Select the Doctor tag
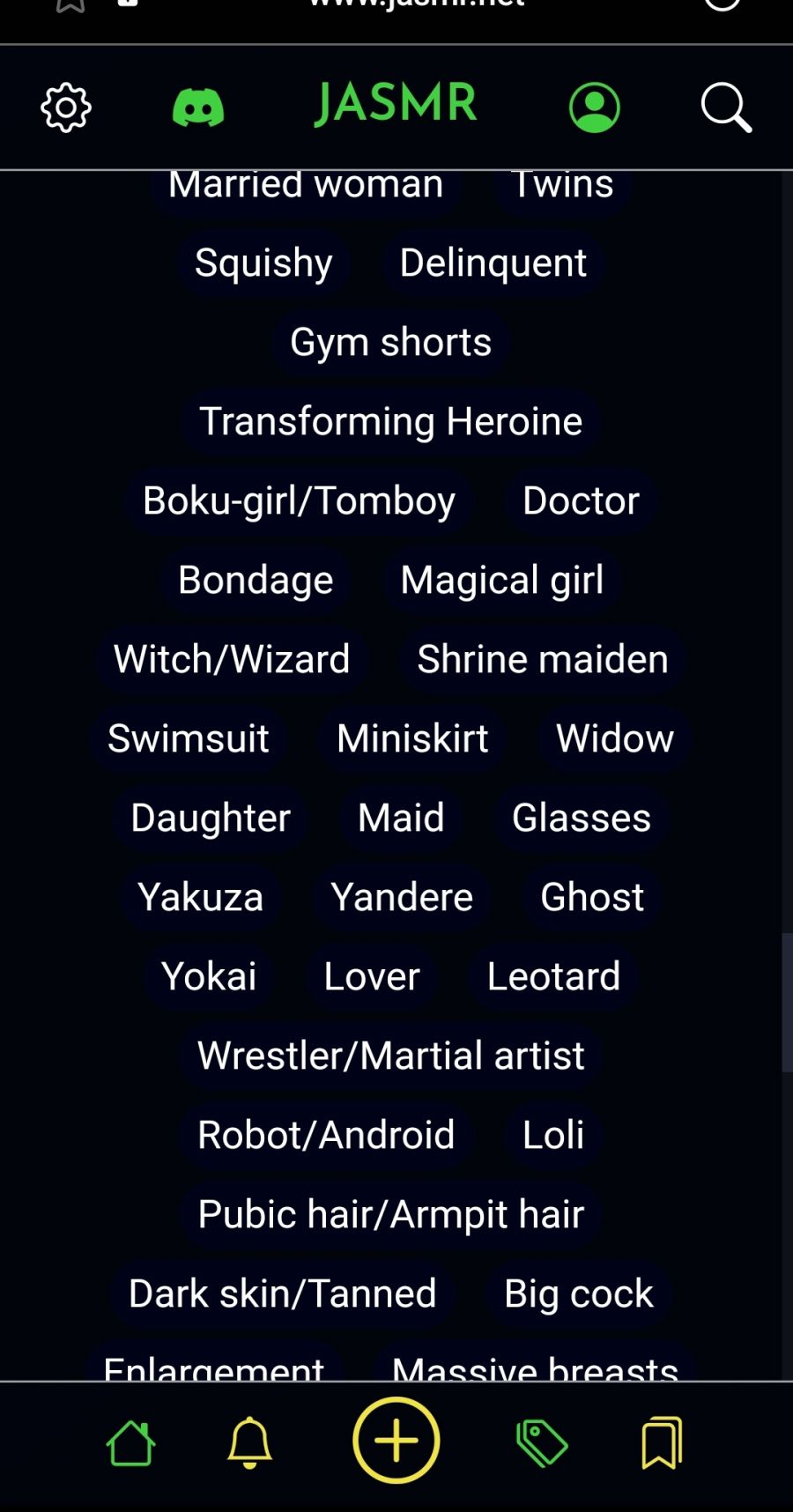Image resolution: width=793 pixels, height=1512 pixels. [581, 500]
